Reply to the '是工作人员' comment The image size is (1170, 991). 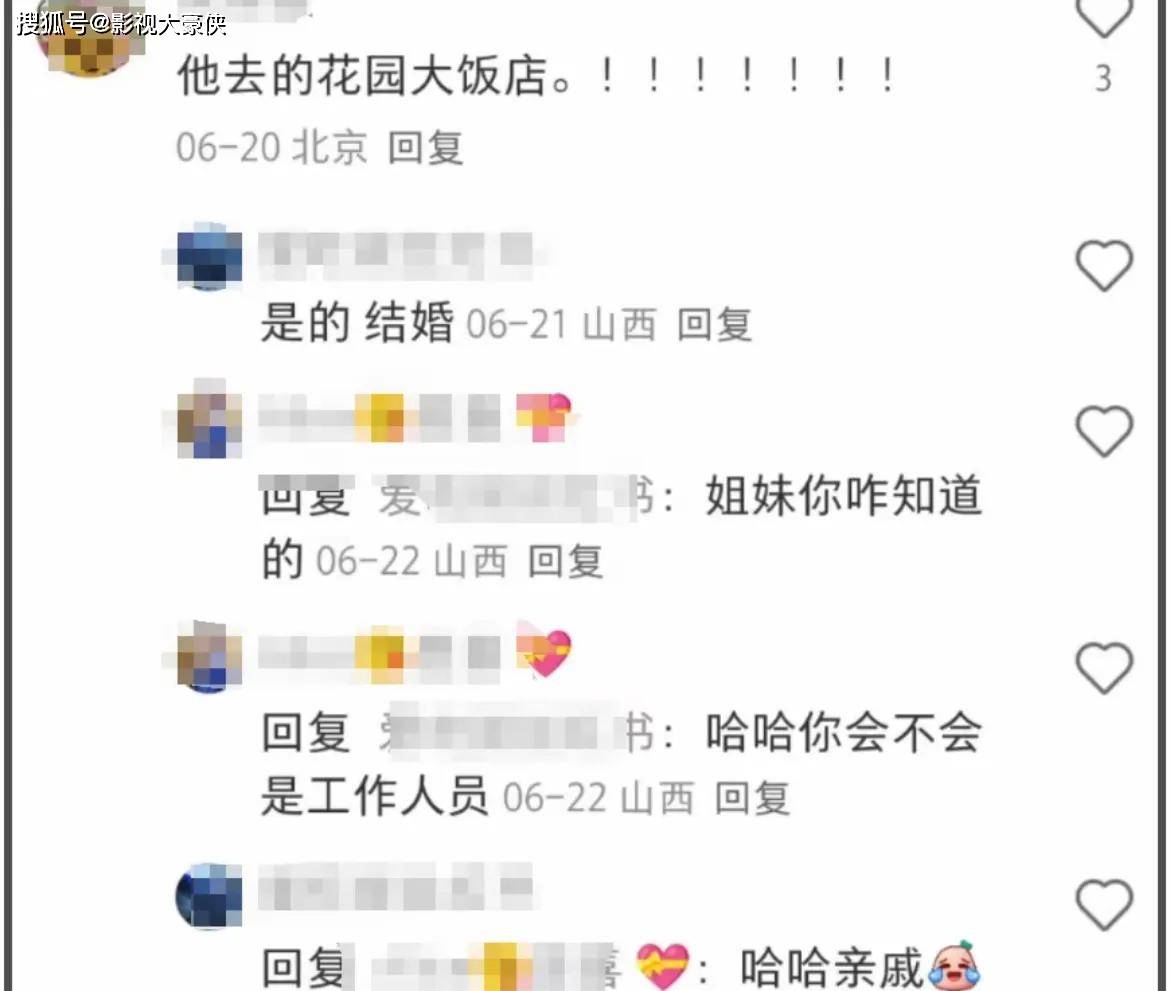[752, 797]
